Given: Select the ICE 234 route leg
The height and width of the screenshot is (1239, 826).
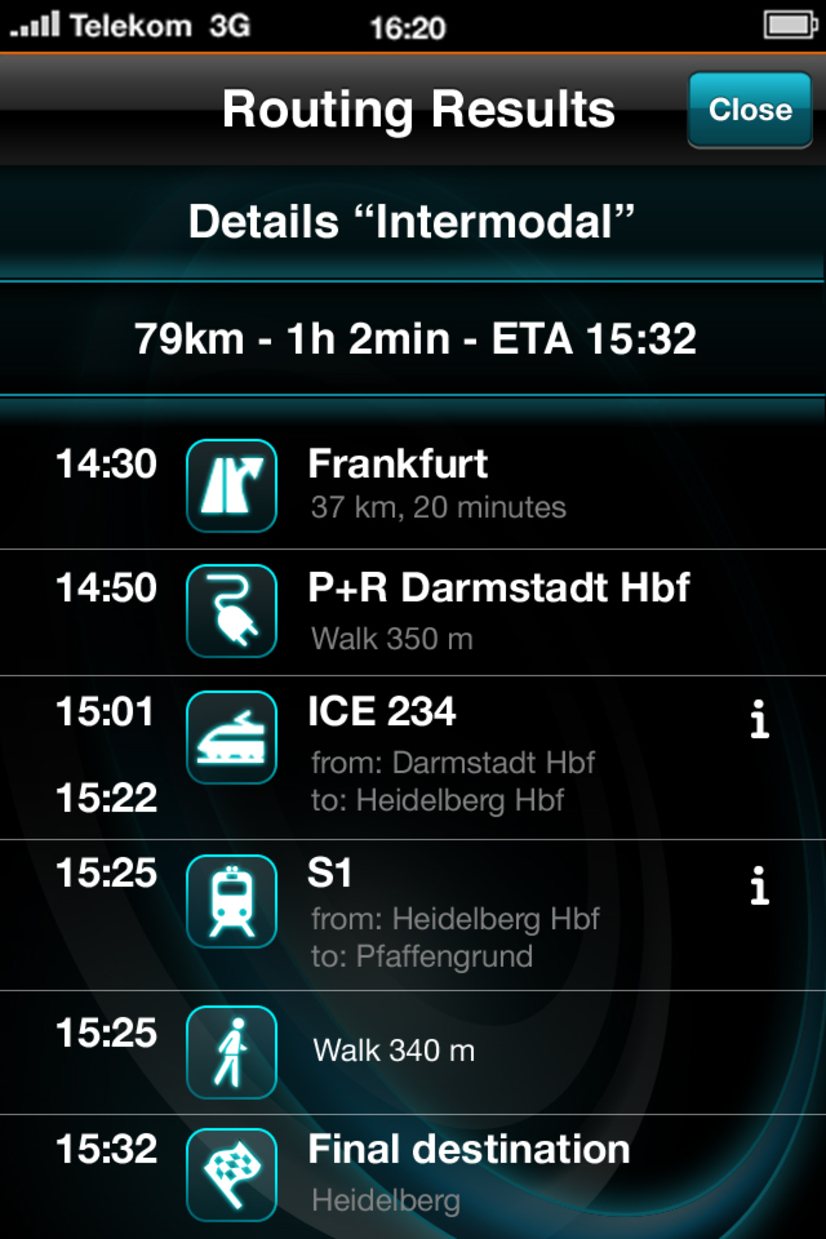Looking at the screenshot, I should coord(452,756).
